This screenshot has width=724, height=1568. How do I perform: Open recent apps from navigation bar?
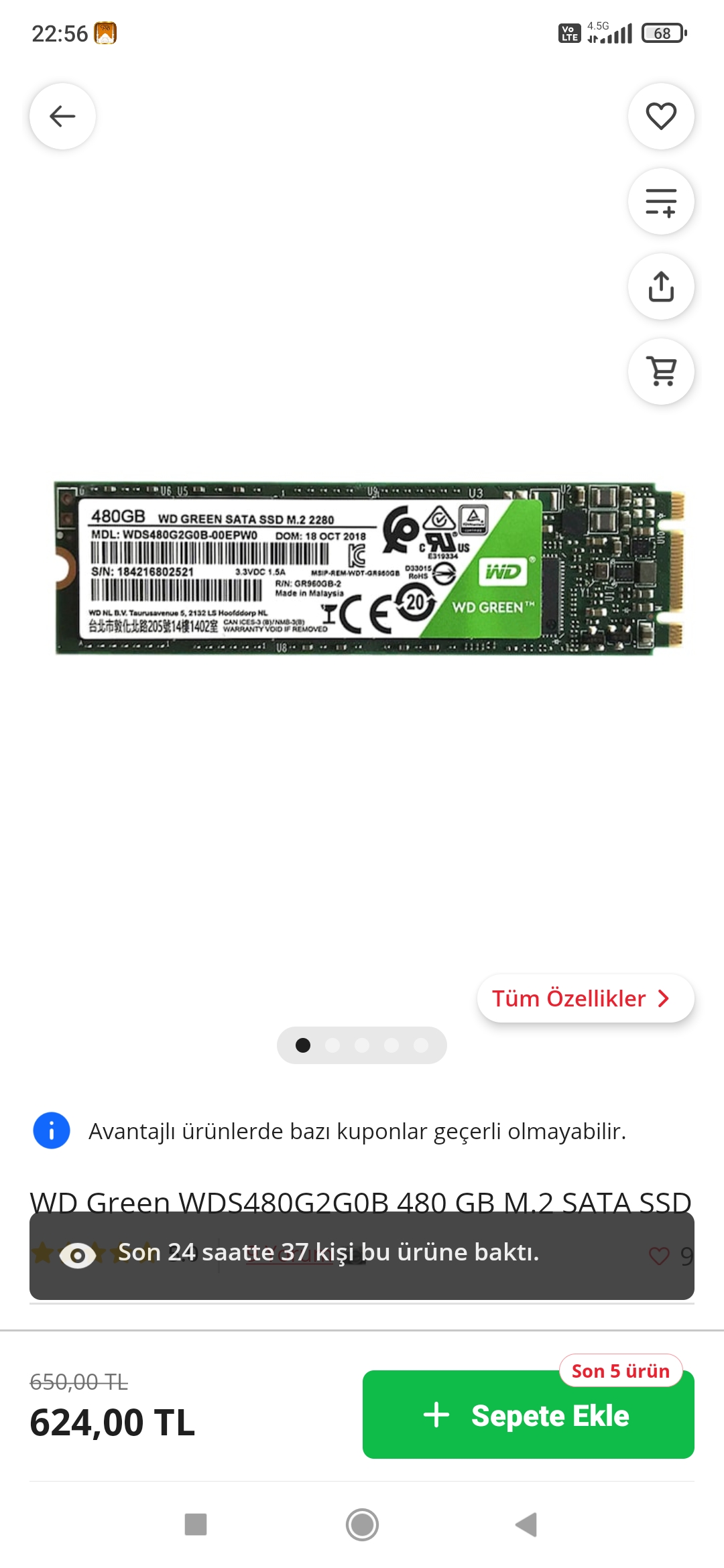(x=196, y=1524)
